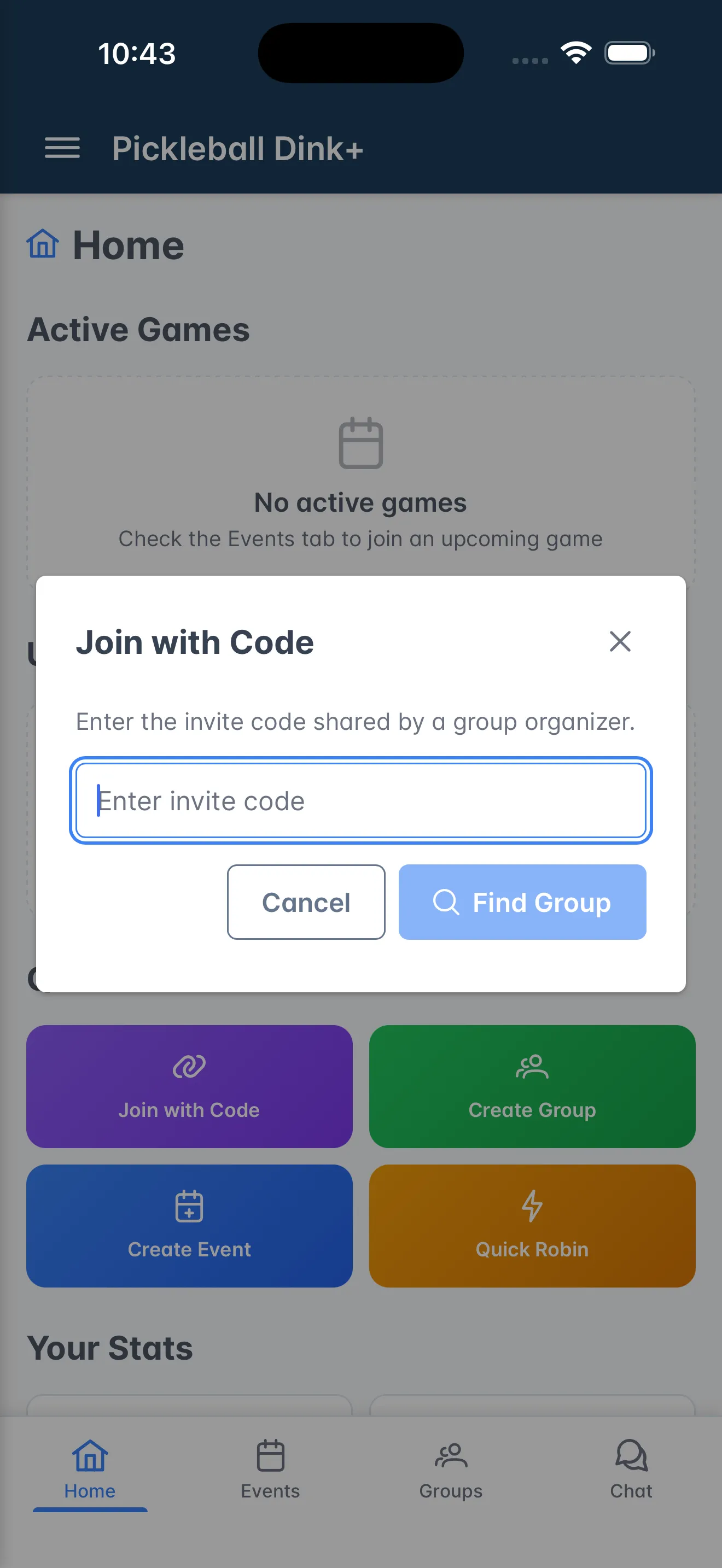Cancel joining with code
The image size is (722, 1568).
[x=306, y=902]
